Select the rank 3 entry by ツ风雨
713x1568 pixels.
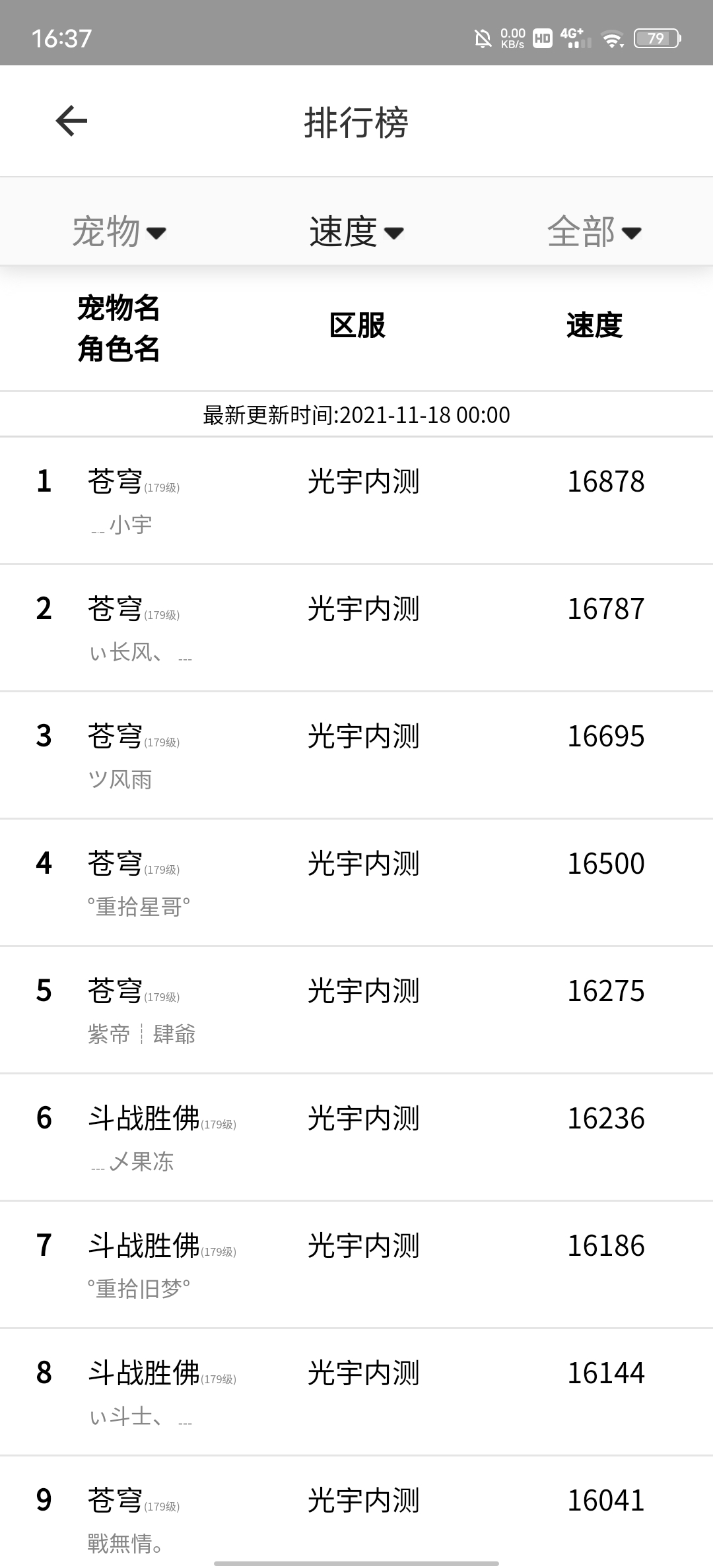[356, 755]
